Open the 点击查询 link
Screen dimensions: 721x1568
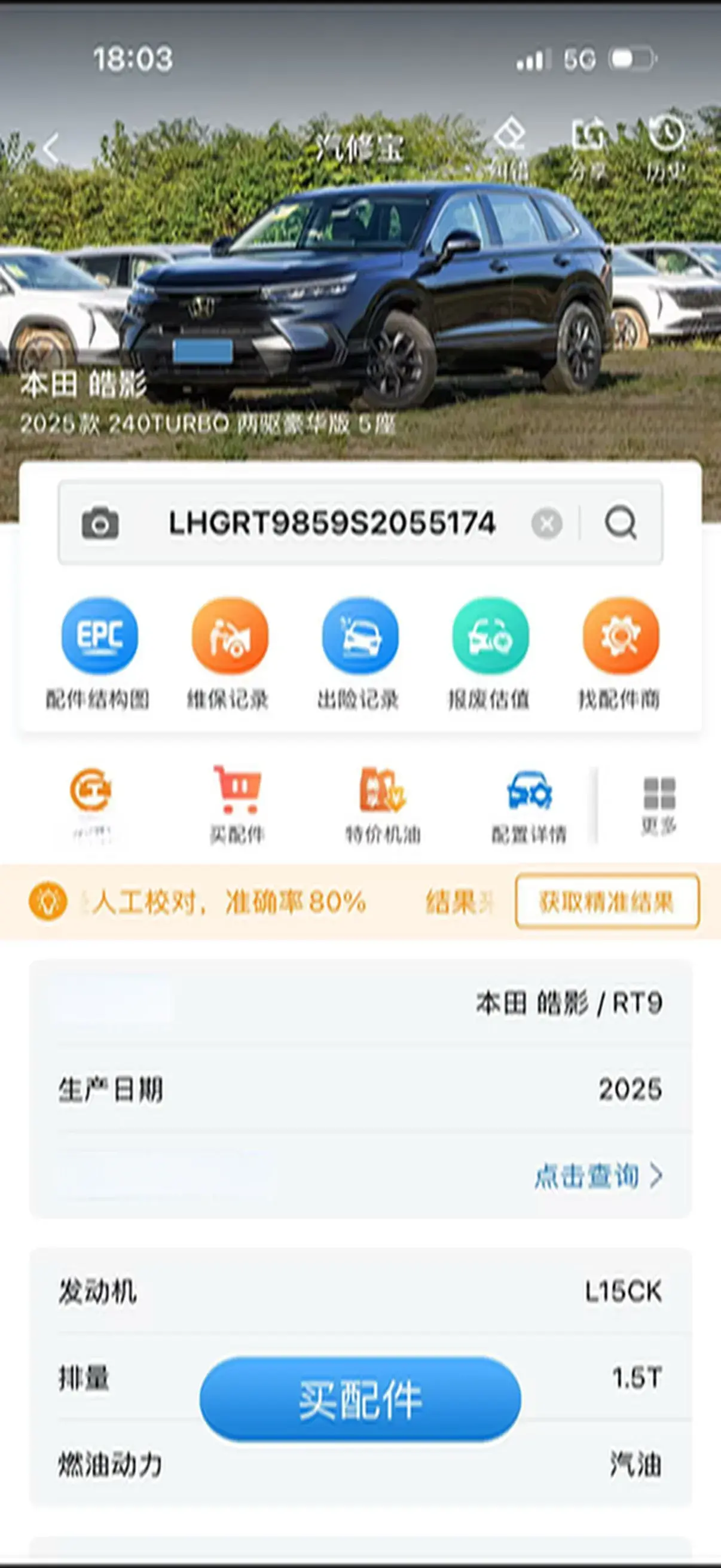[597, 1176]
